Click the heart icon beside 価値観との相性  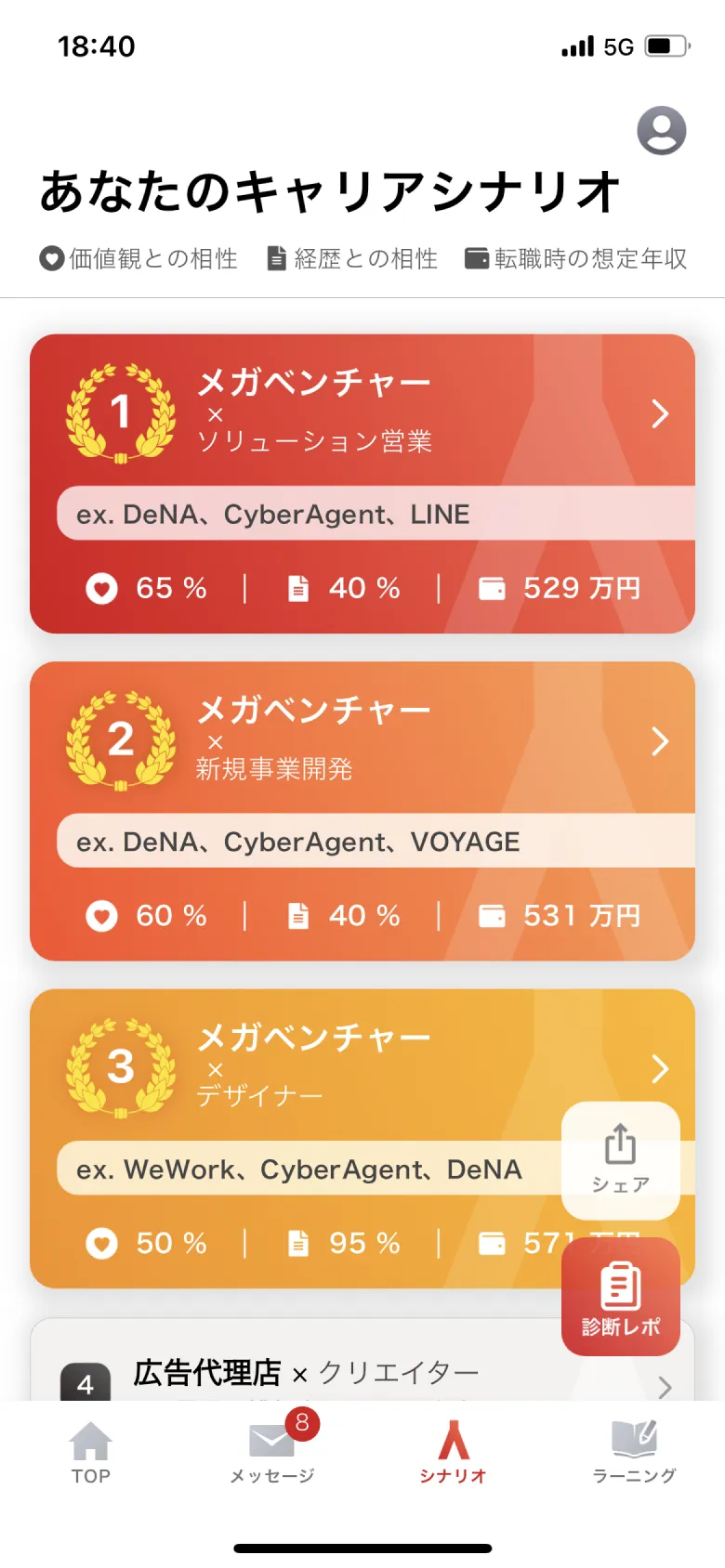52,258
